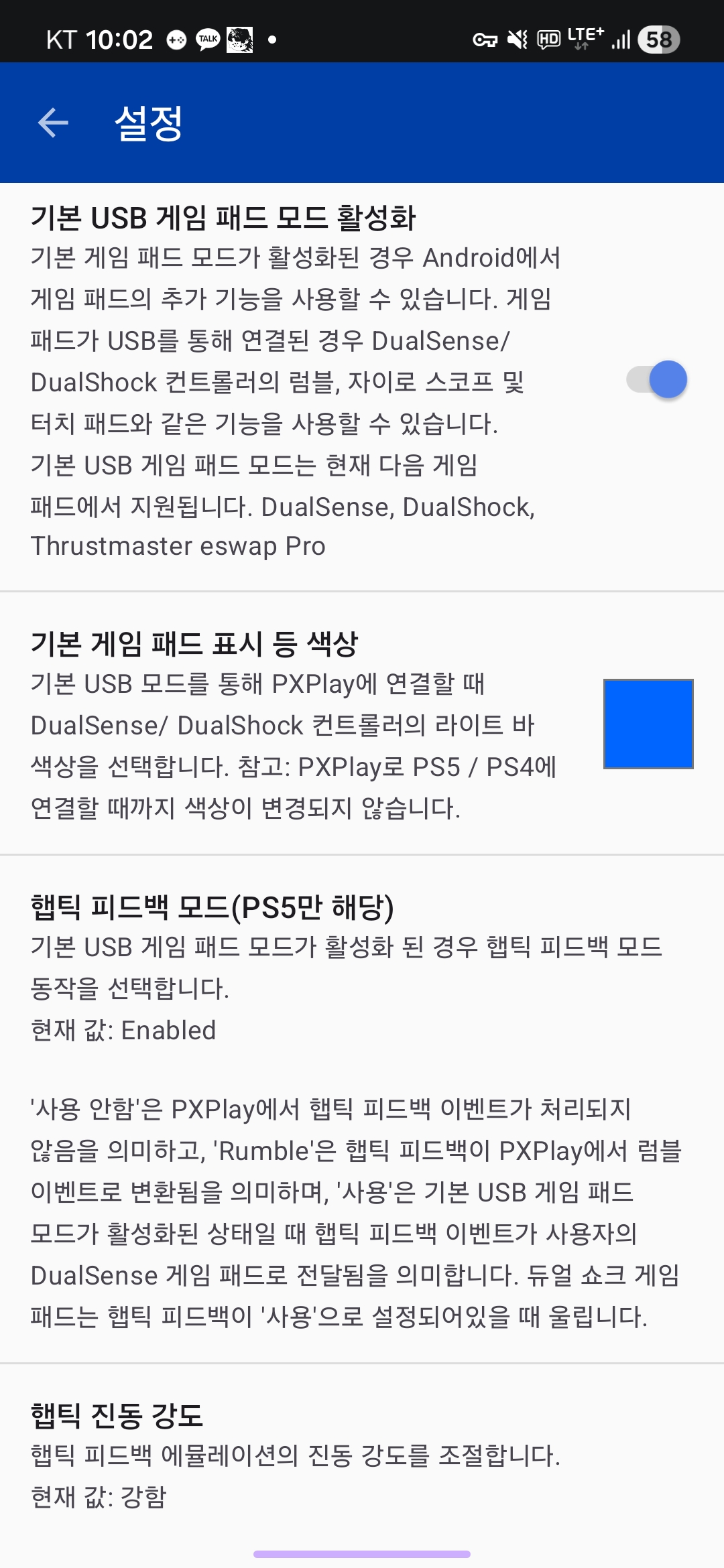Toggle off 기본 USB 게임 패드 모드 활성화 switch
Image resolution: width=724 pixels, height=1568 pixels.
657,380
